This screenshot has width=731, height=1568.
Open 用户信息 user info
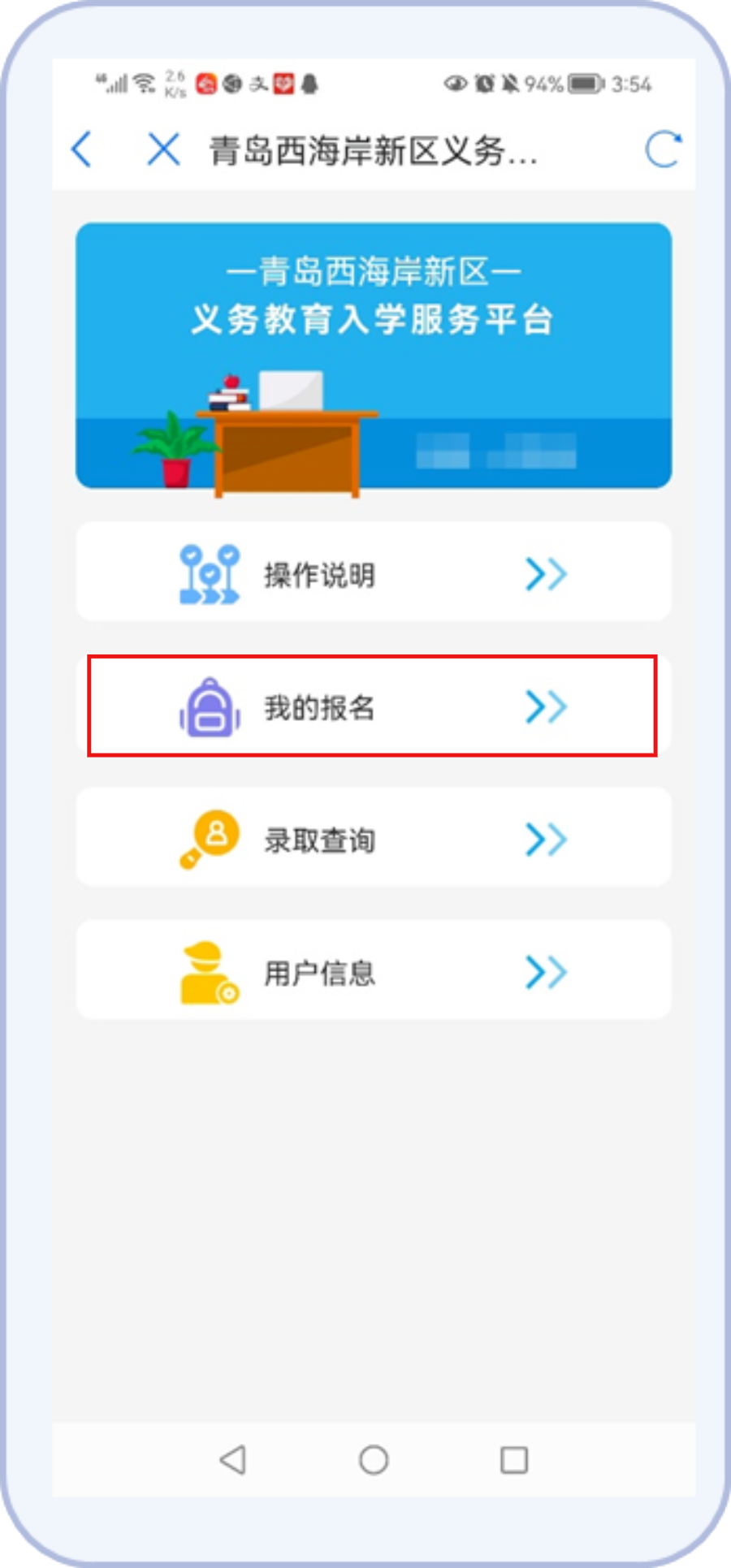(374, 970)
